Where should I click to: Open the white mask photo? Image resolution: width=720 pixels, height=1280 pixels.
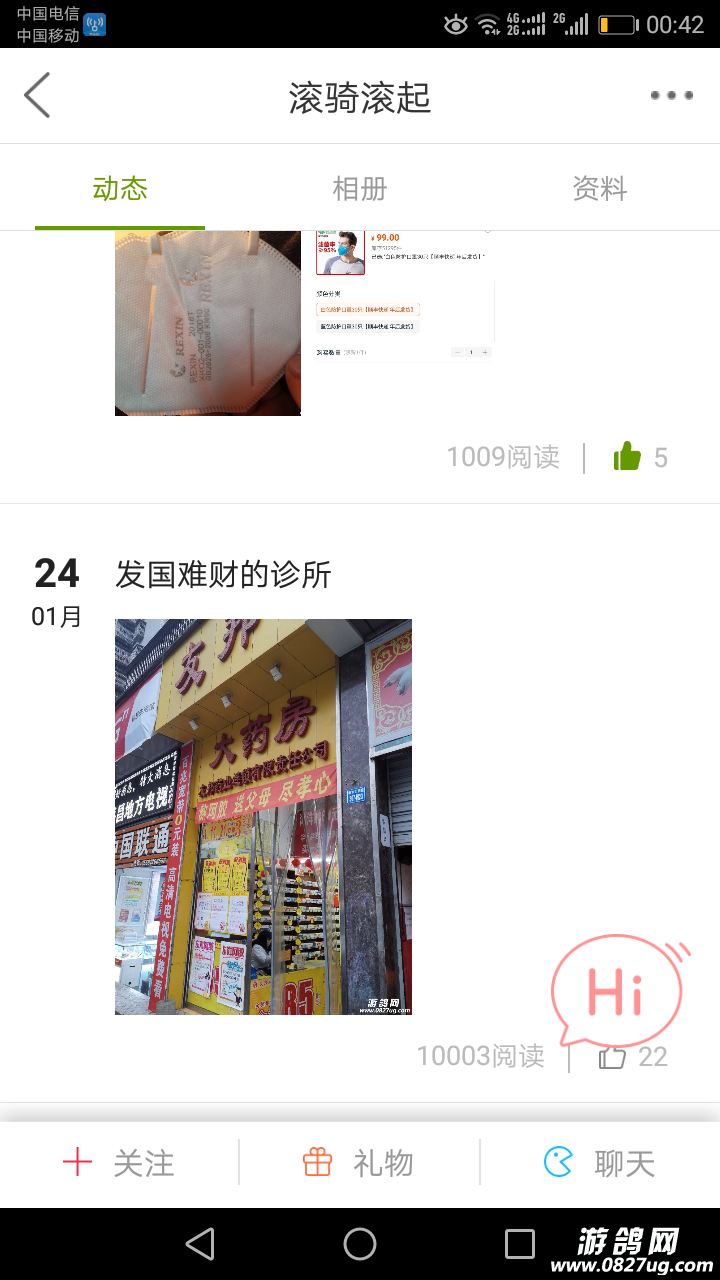coord(208,322)
